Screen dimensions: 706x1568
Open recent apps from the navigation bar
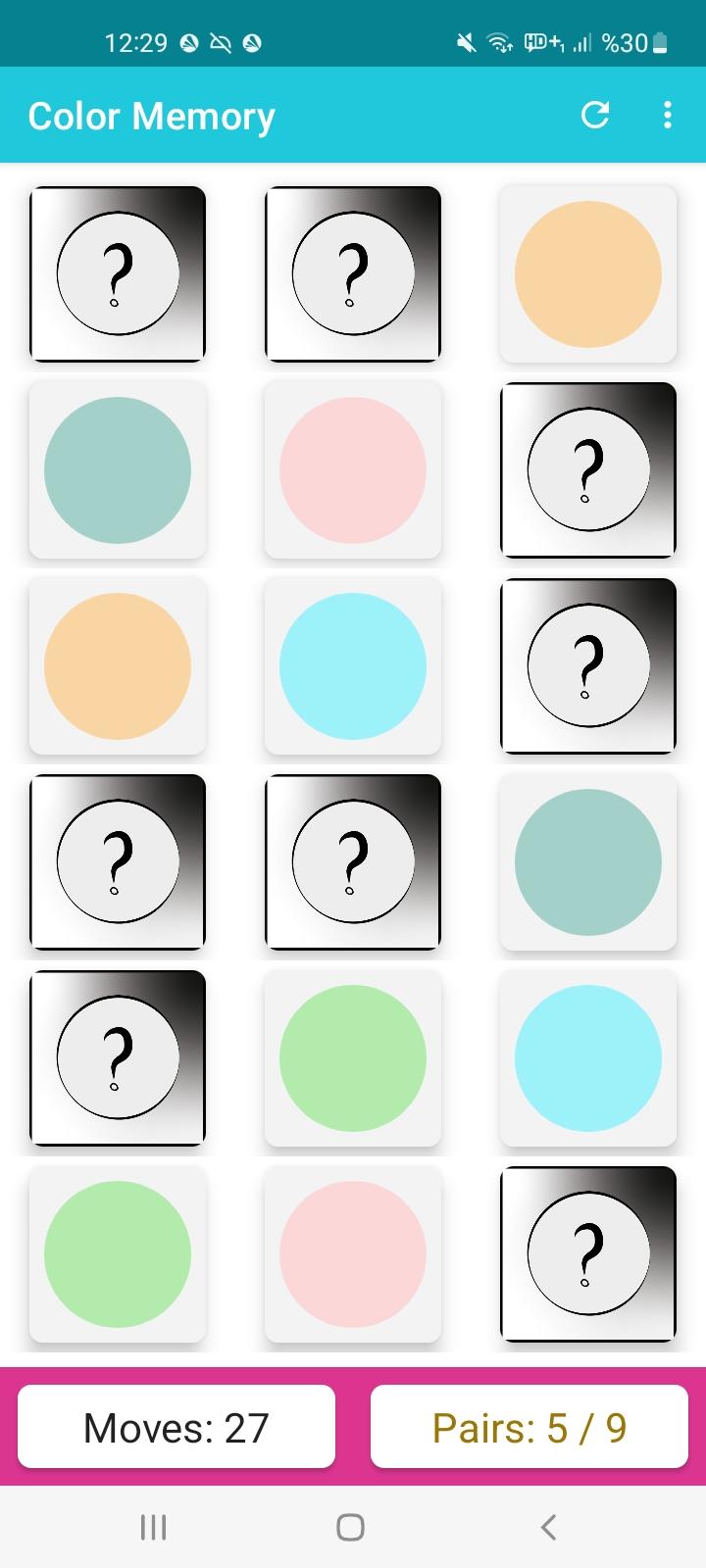click(x=154, y=1527)
